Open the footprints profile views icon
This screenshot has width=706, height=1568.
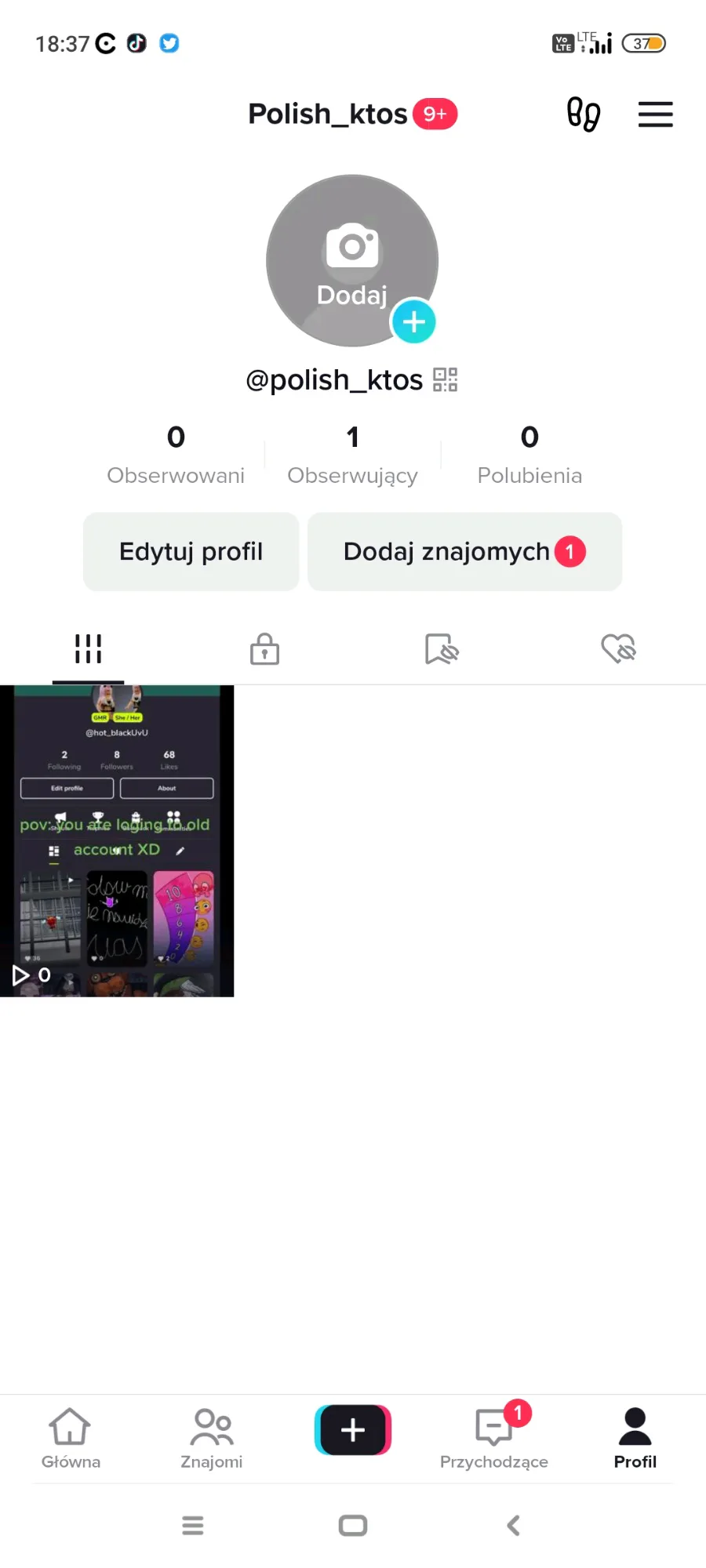[x=584, y=114]
